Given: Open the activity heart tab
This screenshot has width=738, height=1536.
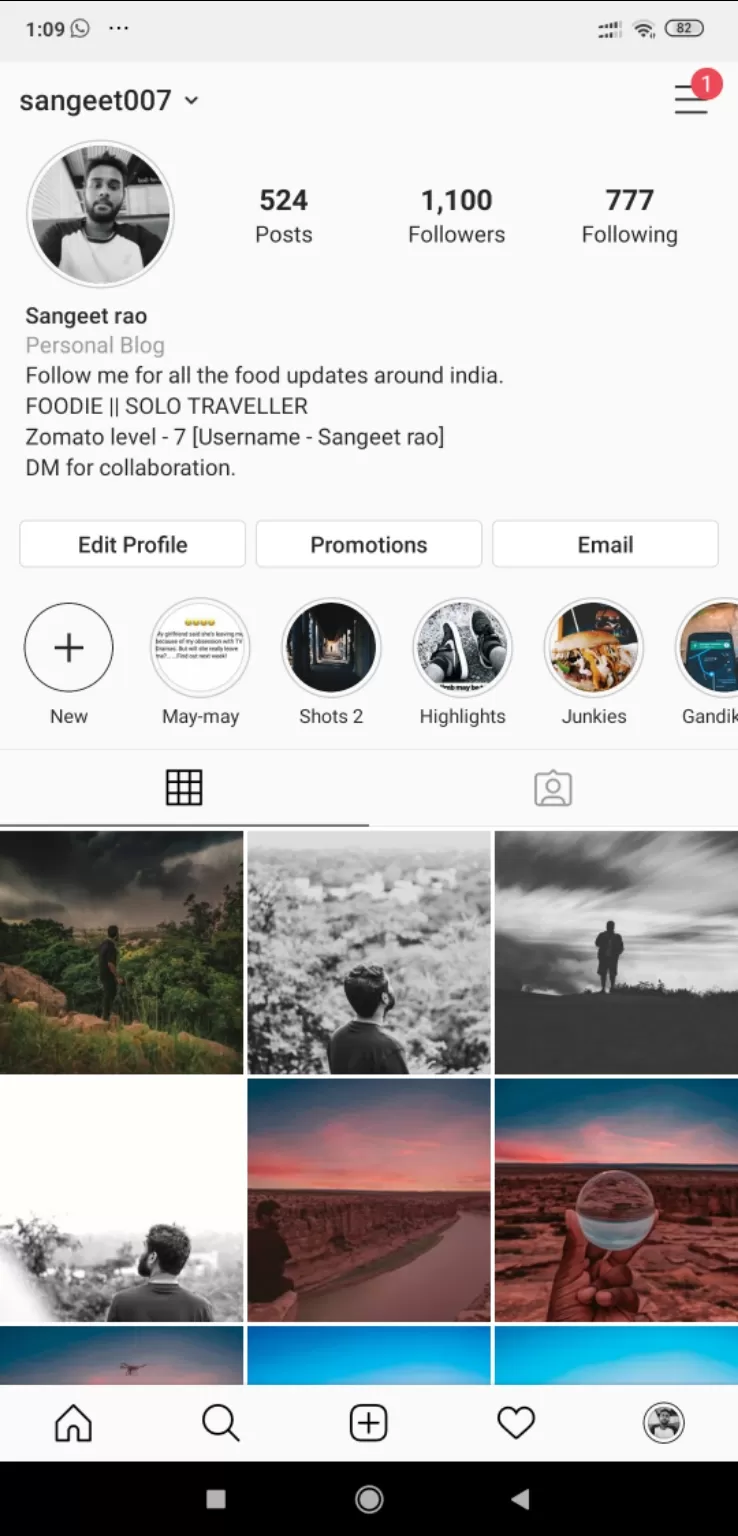Looking at the screenshot, I should pyautogui.click(x=516, y=1423).
